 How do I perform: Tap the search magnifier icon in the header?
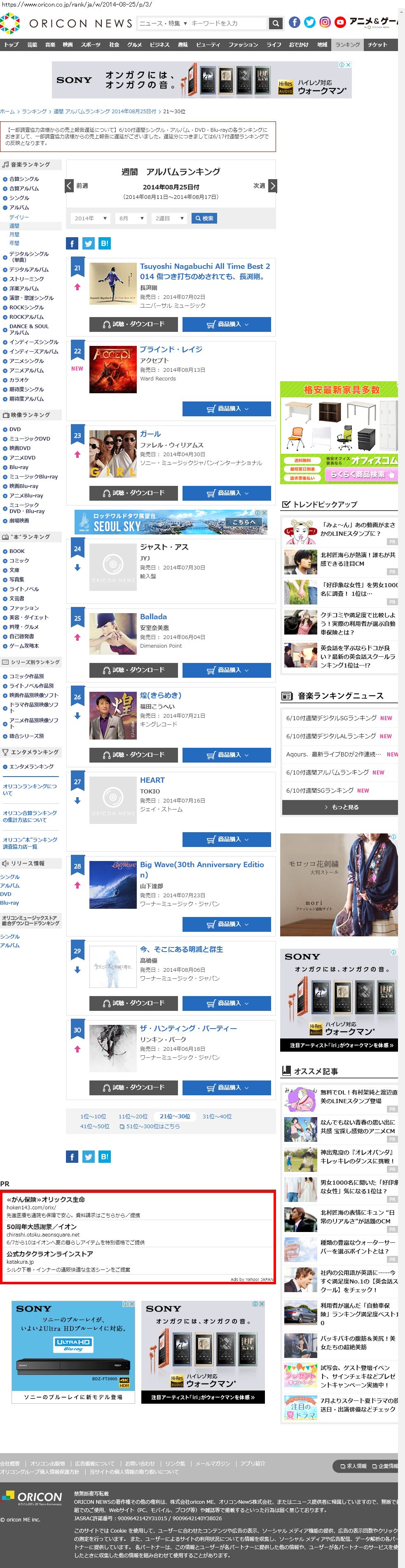[276, 23]
